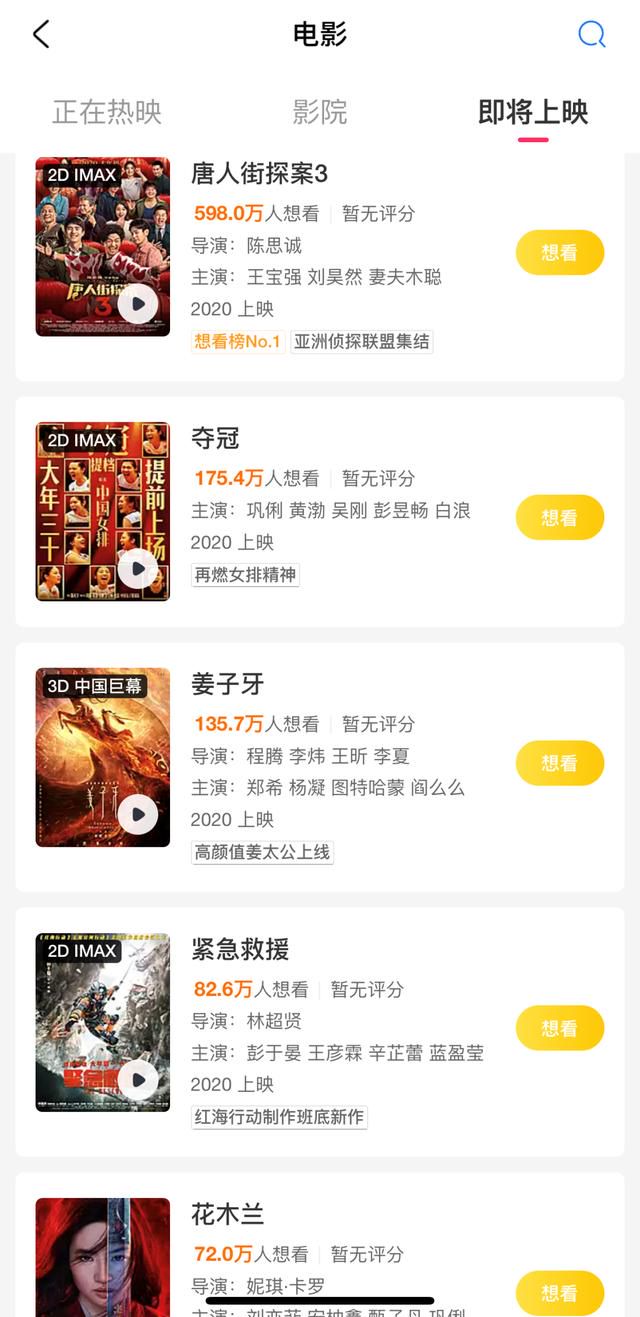The width and height of the screenshot is (640, 1317).
Task: Open the 夺冠 movie details
Action: coord(320,512)
